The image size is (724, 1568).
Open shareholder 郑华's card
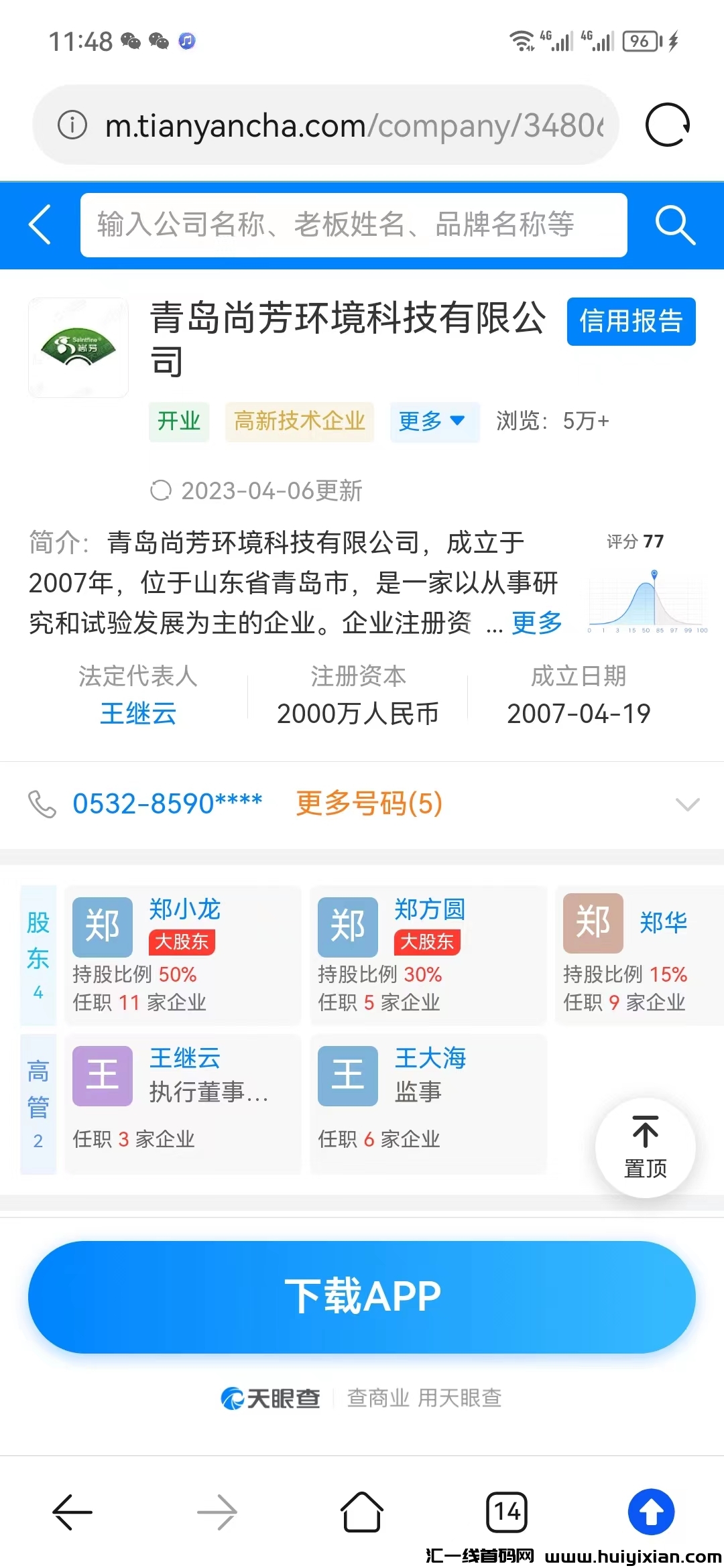click(637, 955)
